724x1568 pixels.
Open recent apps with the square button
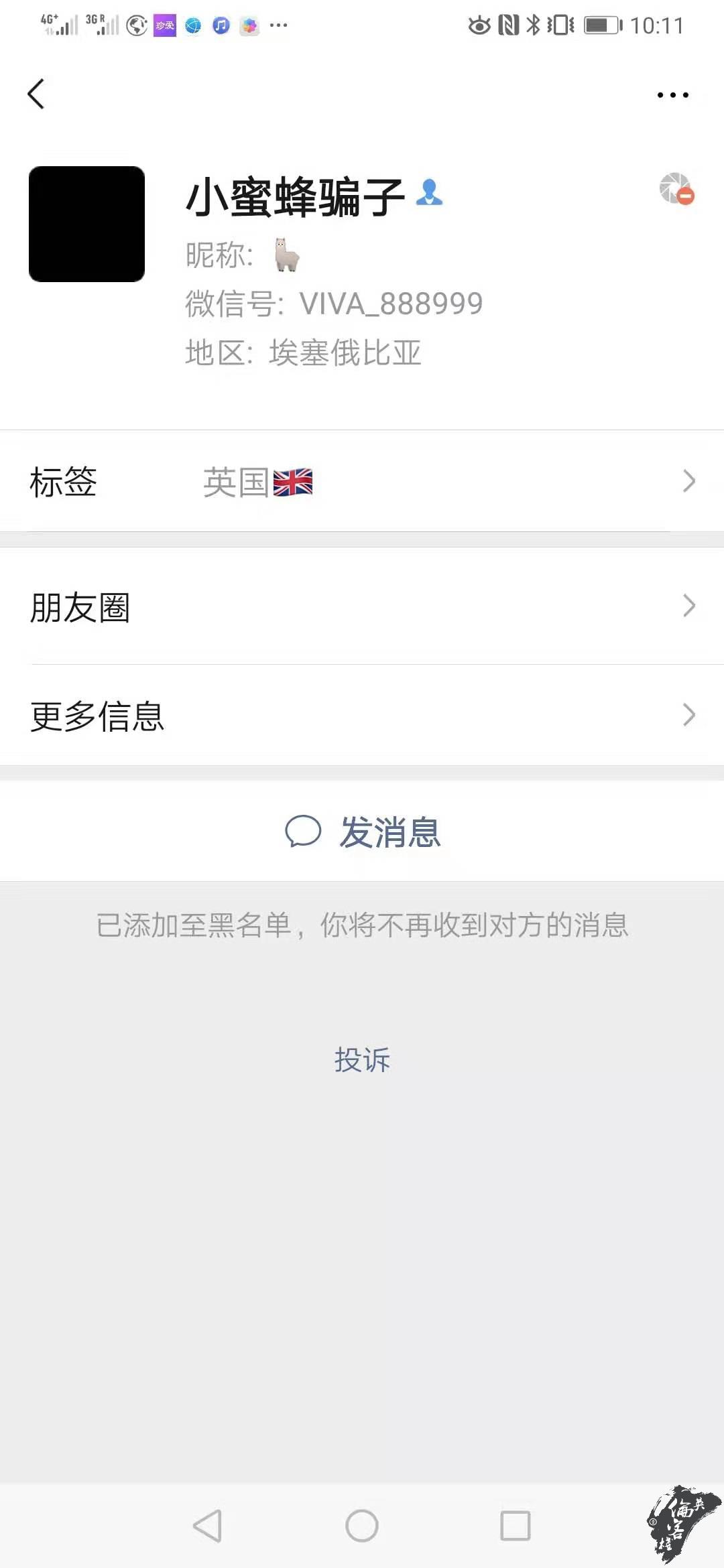point(516,1526)
